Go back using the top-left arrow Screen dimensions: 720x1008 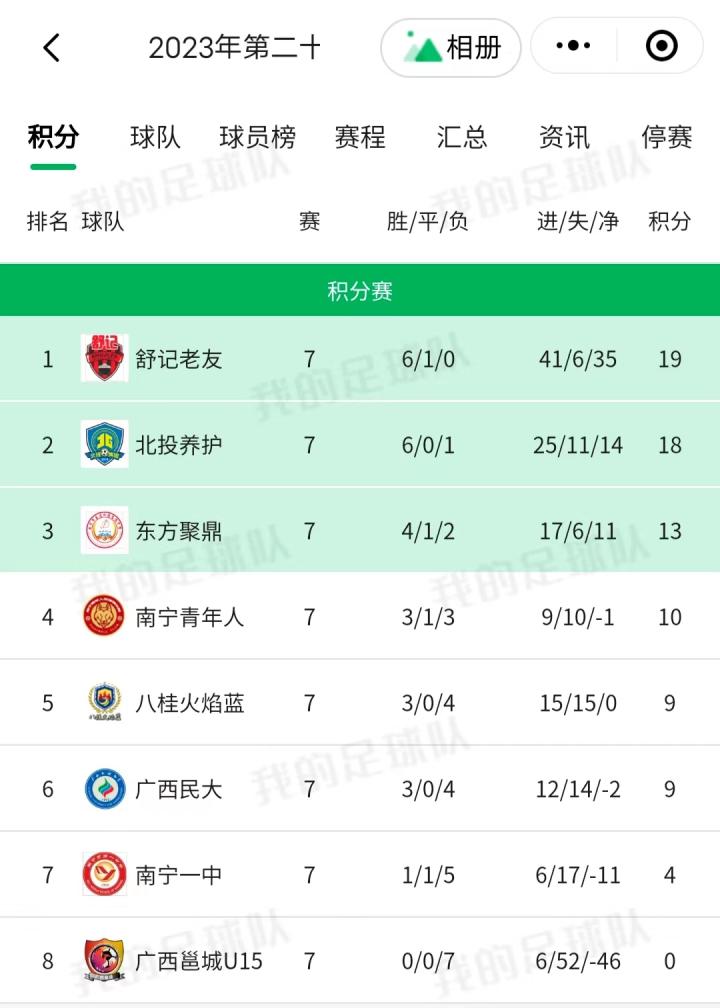[52, 47]
